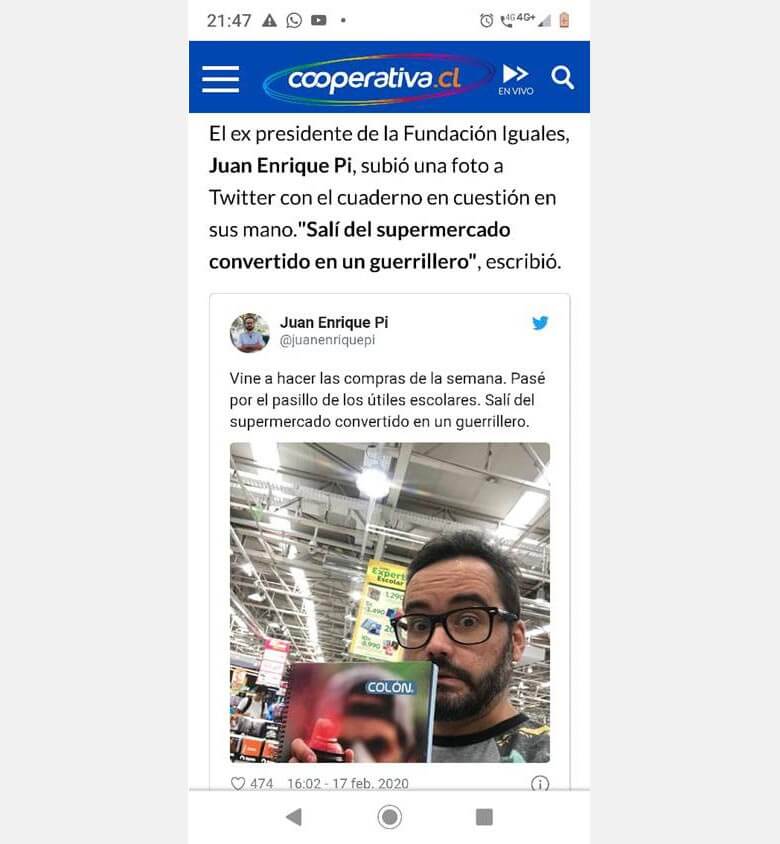Open the tweet date 17 feb. 2020
This screenshot has height=844, width=780.
[x=348, y=783]
